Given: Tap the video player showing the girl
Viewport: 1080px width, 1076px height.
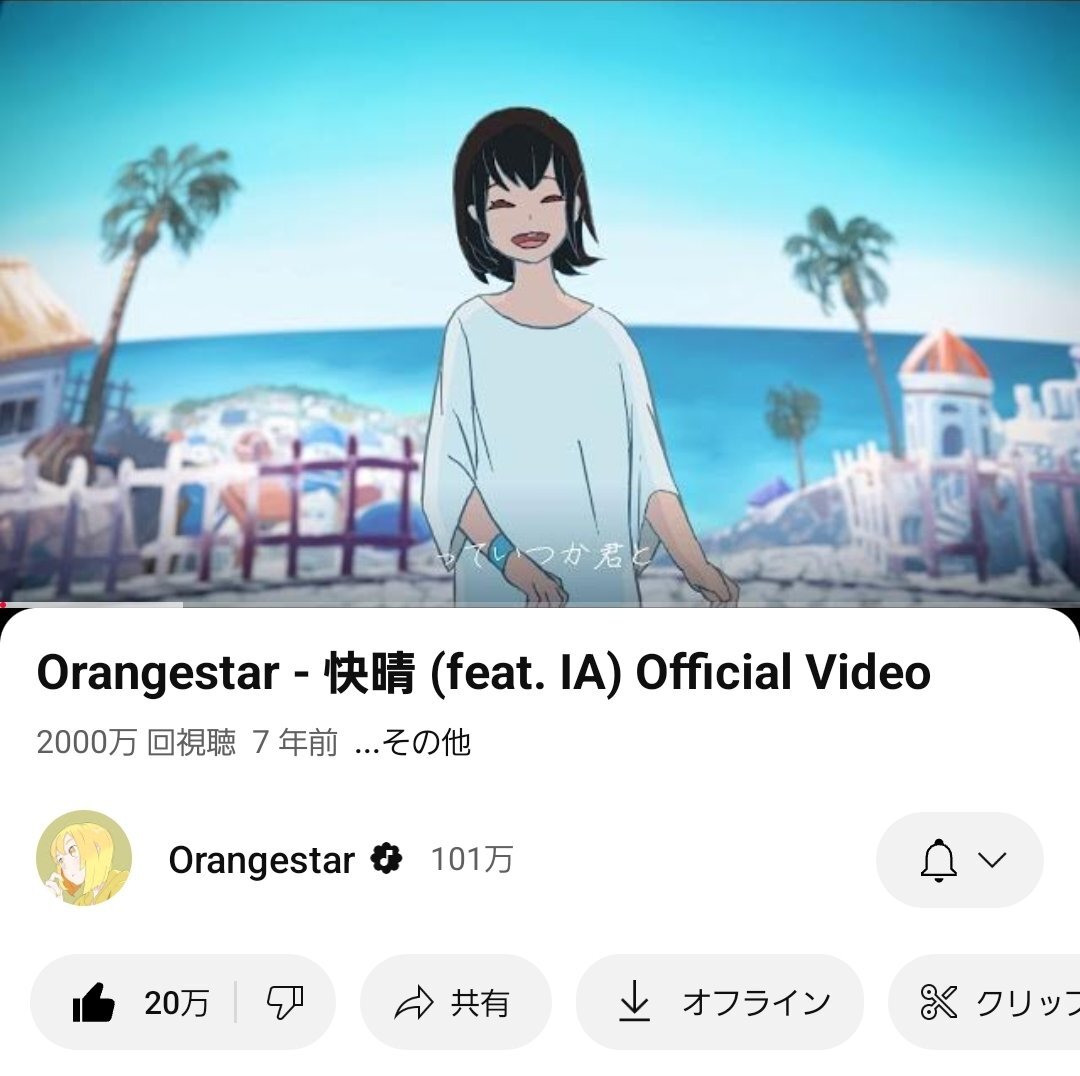Looking at the screenshot, I should [x=540, y=300].
